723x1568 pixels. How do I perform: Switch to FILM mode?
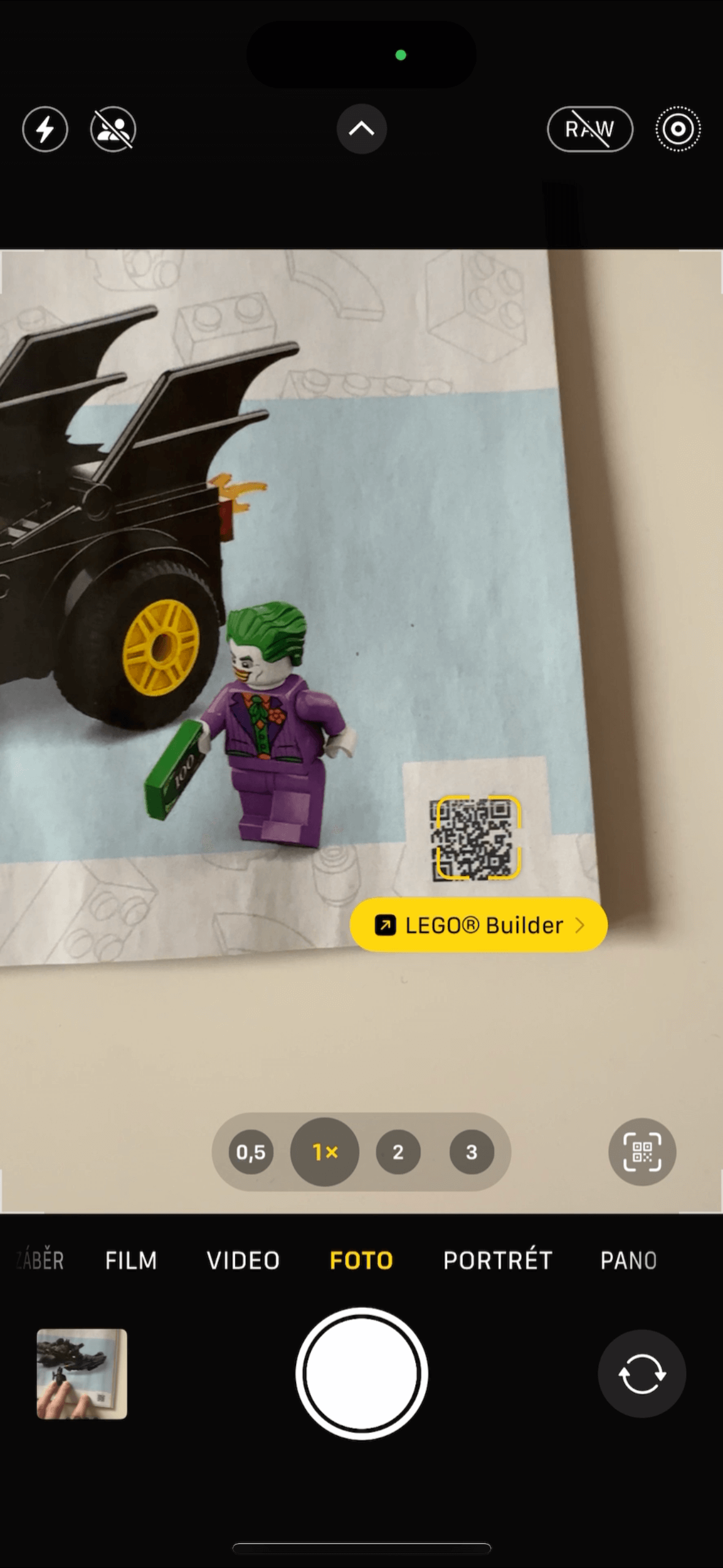pyautogui.click(x=131, y=1261)
